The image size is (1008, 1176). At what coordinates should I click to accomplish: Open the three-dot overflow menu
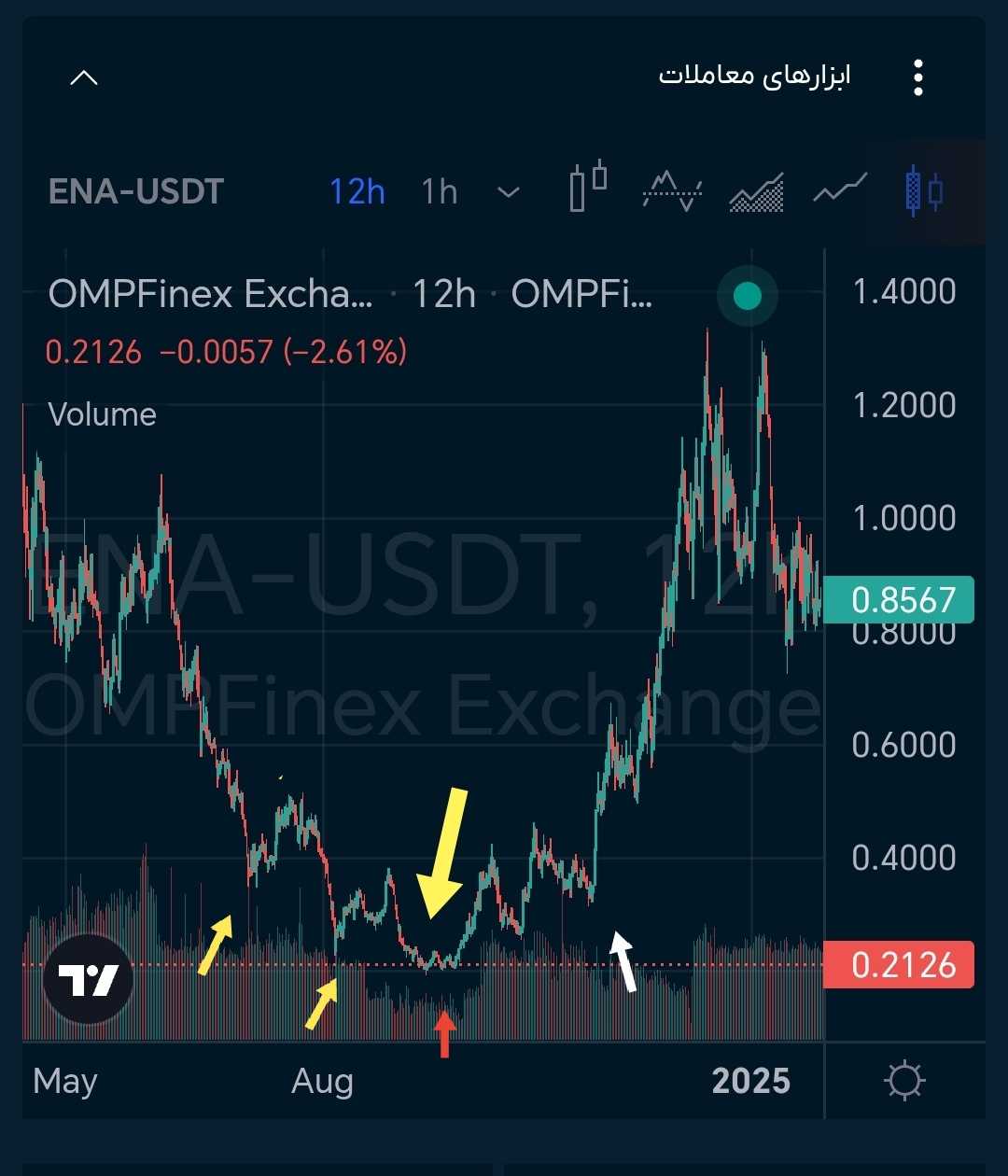coord(918,77)
